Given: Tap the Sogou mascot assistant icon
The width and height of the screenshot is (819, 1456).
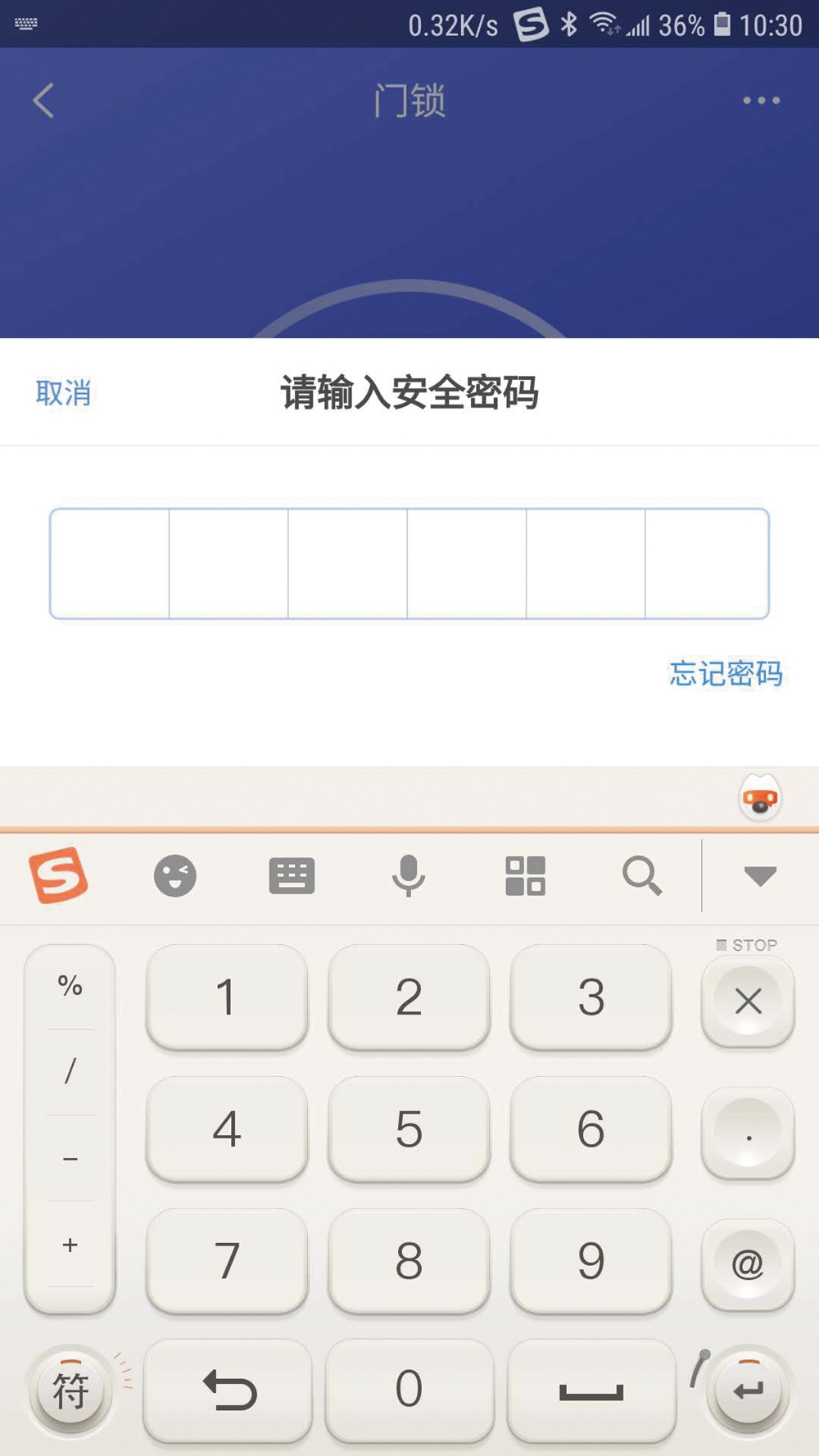Looking at the screenshot, I should click(x=760, y=798).
